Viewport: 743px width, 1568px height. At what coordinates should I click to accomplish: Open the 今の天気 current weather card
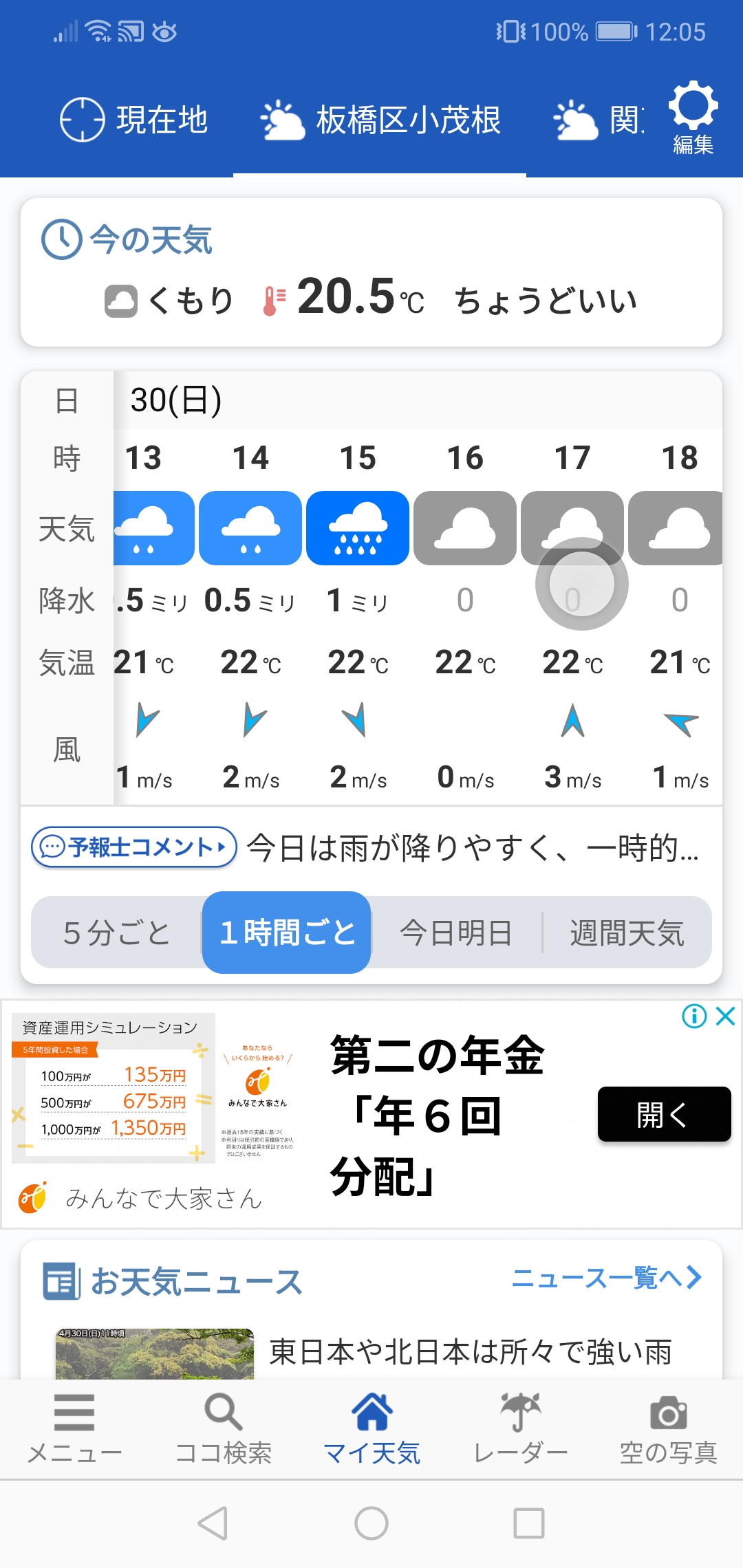click(371, 272)
